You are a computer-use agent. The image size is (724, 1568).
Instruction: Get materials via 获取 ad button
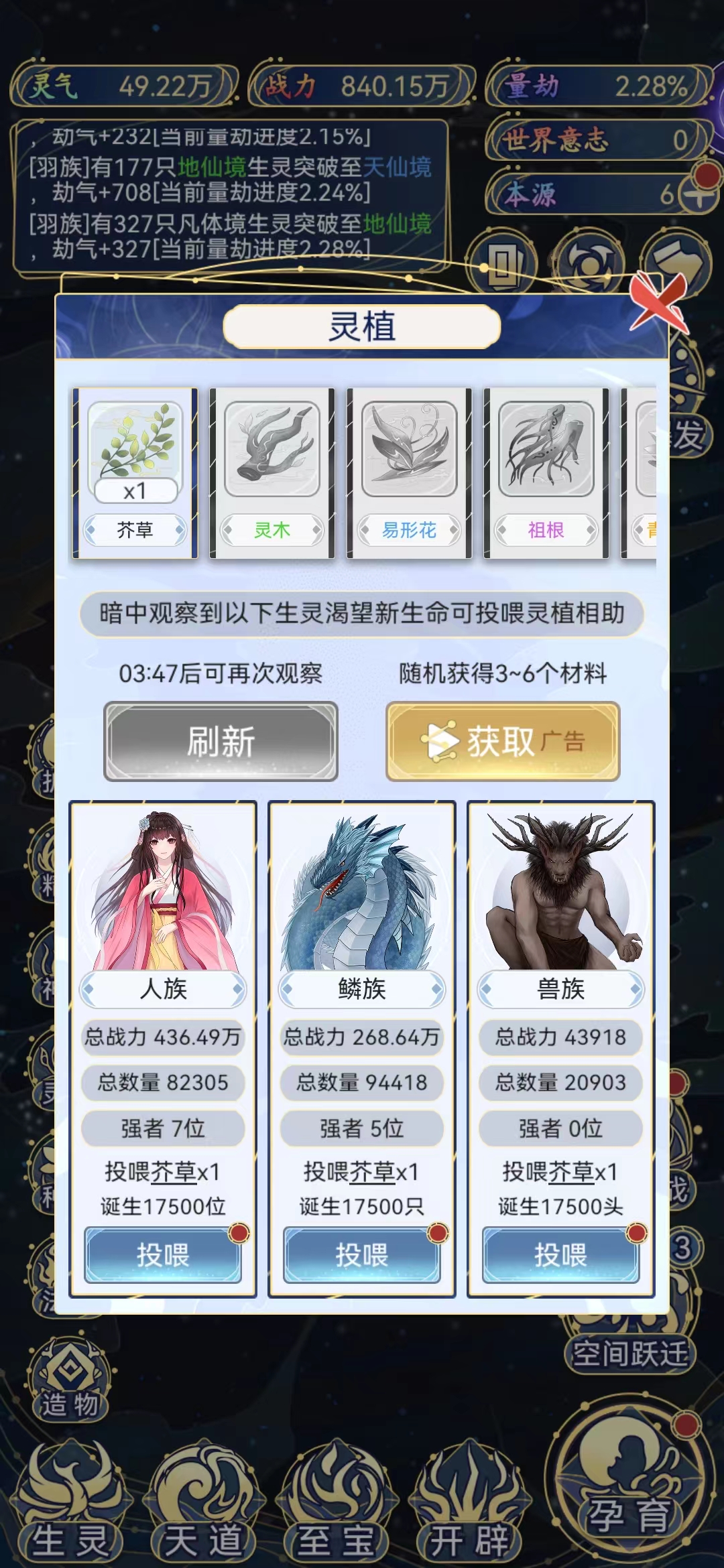[503, 742]
